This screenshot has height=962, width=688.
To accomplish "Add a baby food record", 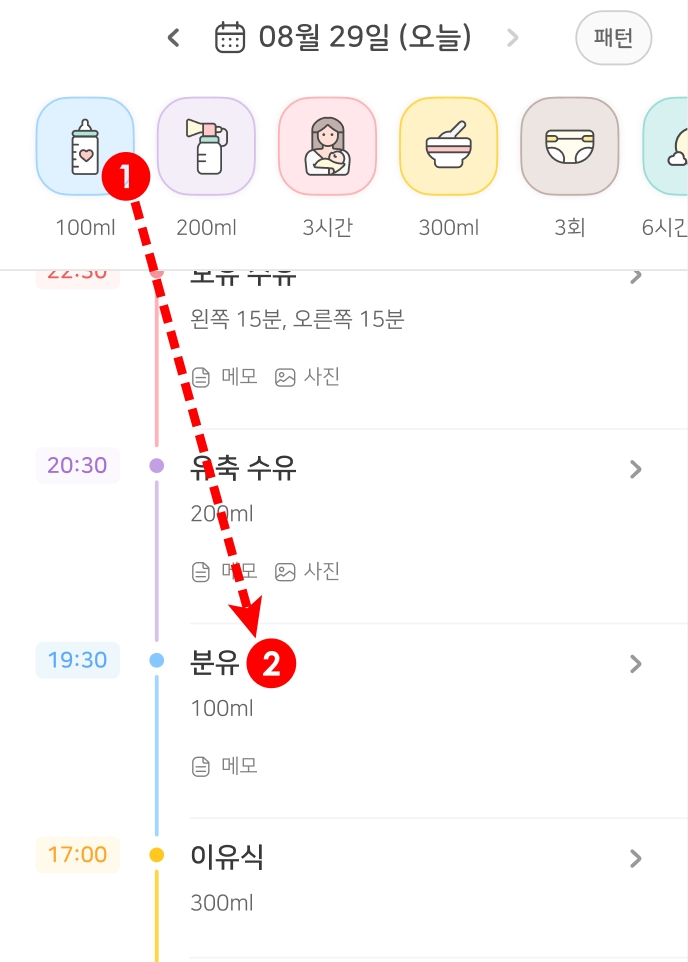I will click(448, 147).
